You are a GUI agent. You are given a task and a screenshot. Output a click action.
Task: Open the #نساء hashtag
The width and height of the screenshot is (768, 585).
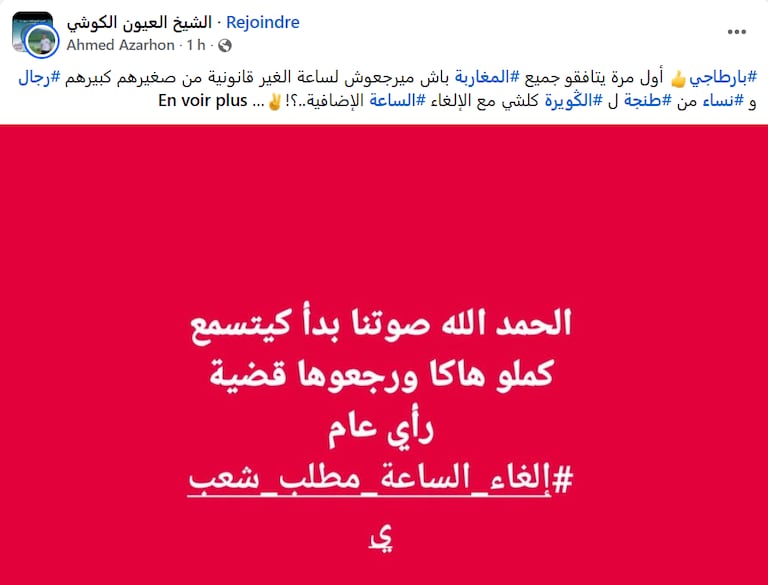[731, 100]
